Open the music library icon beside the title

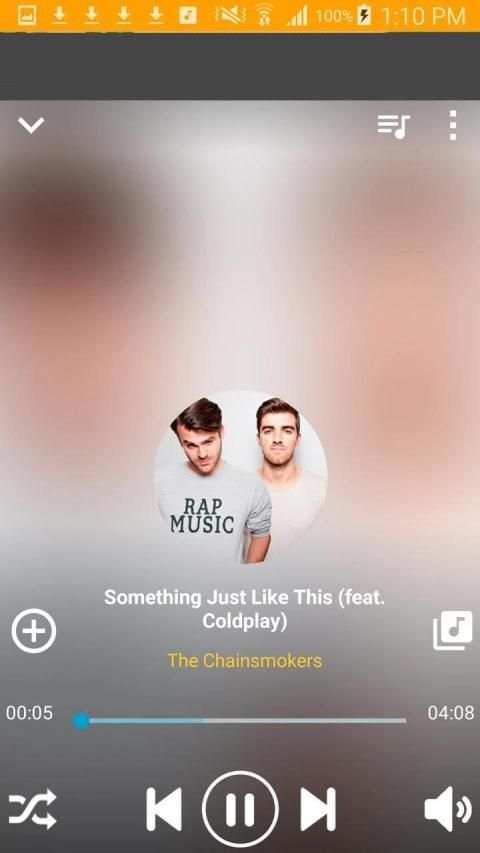click(452, 631)
